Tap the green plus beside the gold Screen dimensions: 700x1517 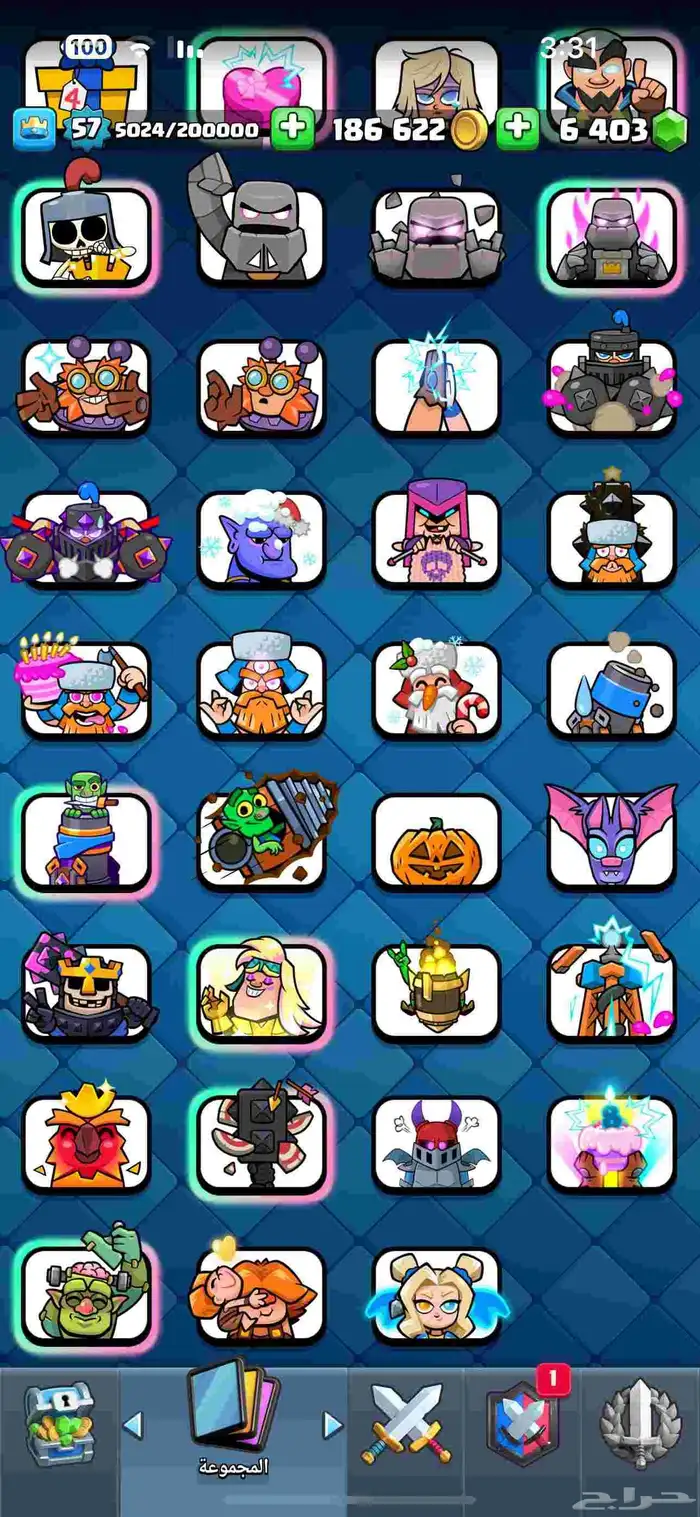pyautogui.click(x=292, y=130)
